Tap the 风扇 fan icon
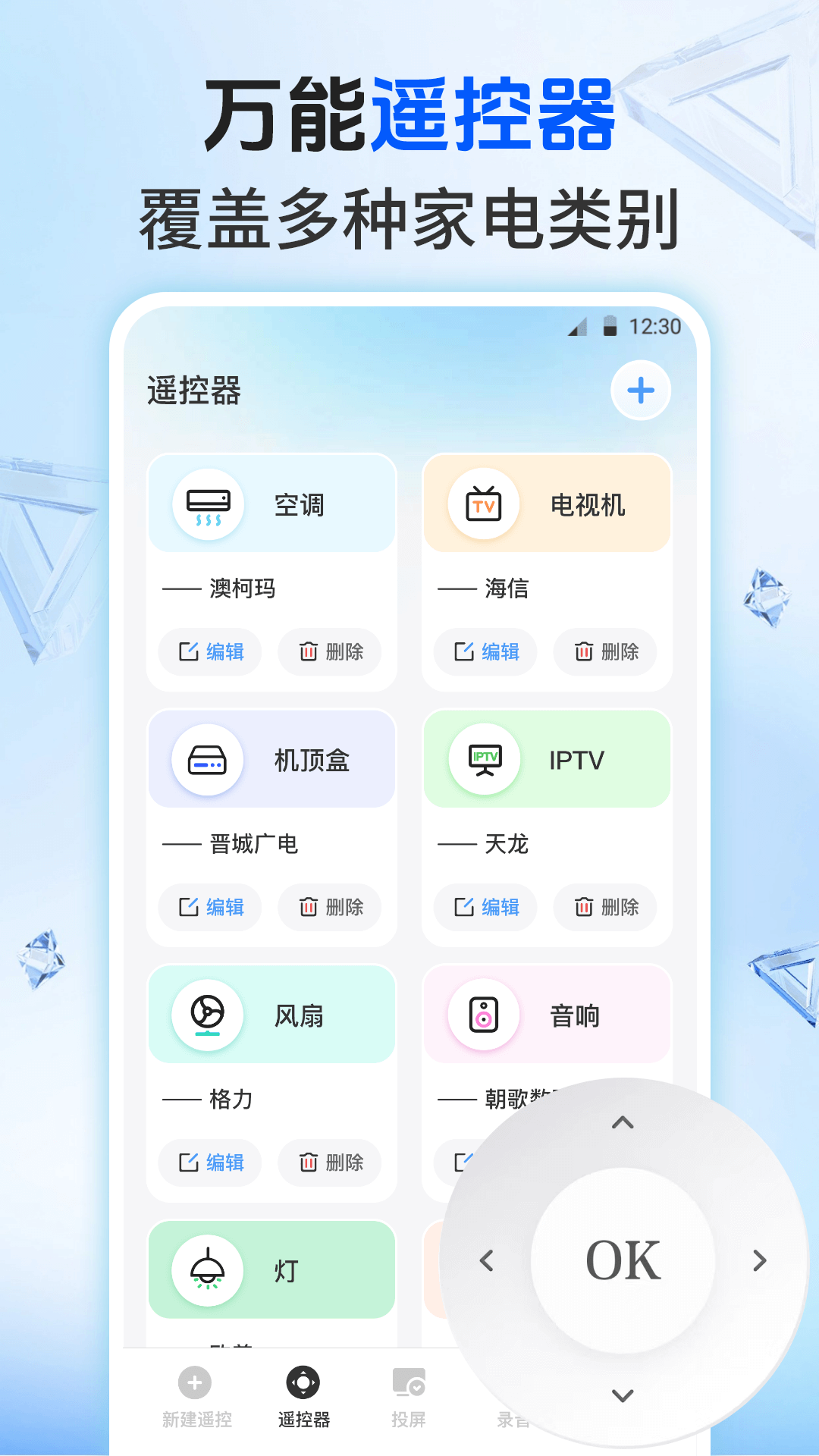This screenshot has height=1456, width=819. point(206,1015)
